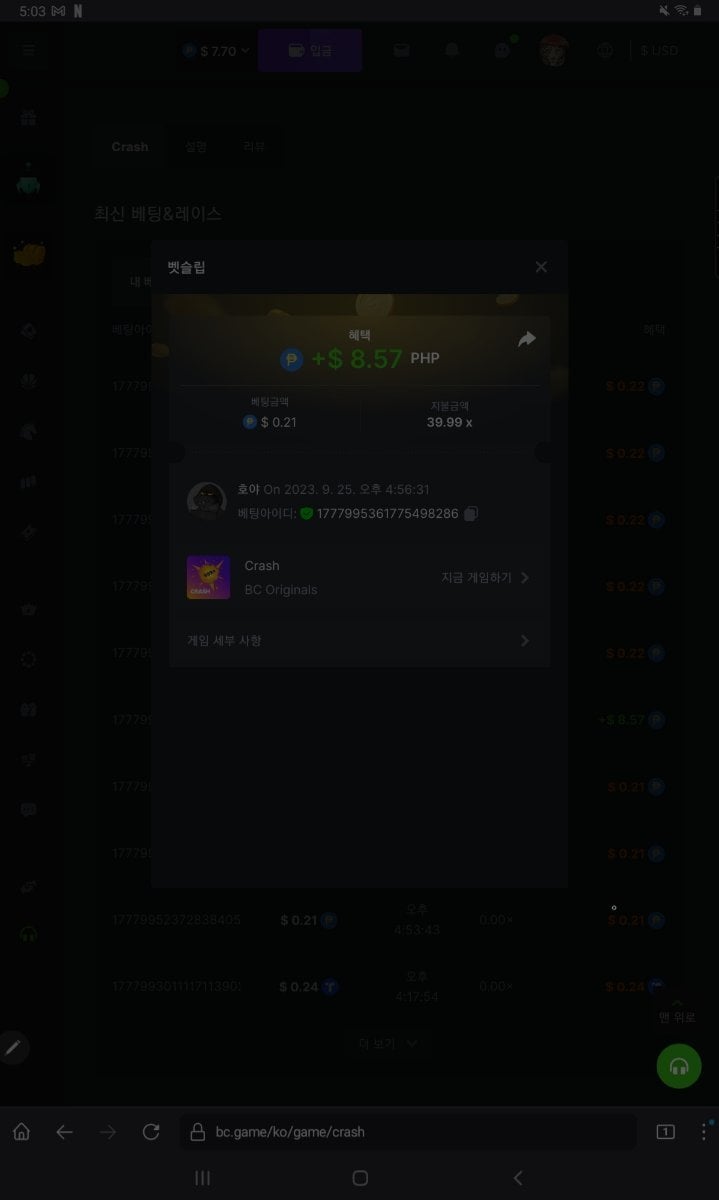Share this bet slip result
This screenshot has height=1200, width=719.
click(x=527, y=340)
